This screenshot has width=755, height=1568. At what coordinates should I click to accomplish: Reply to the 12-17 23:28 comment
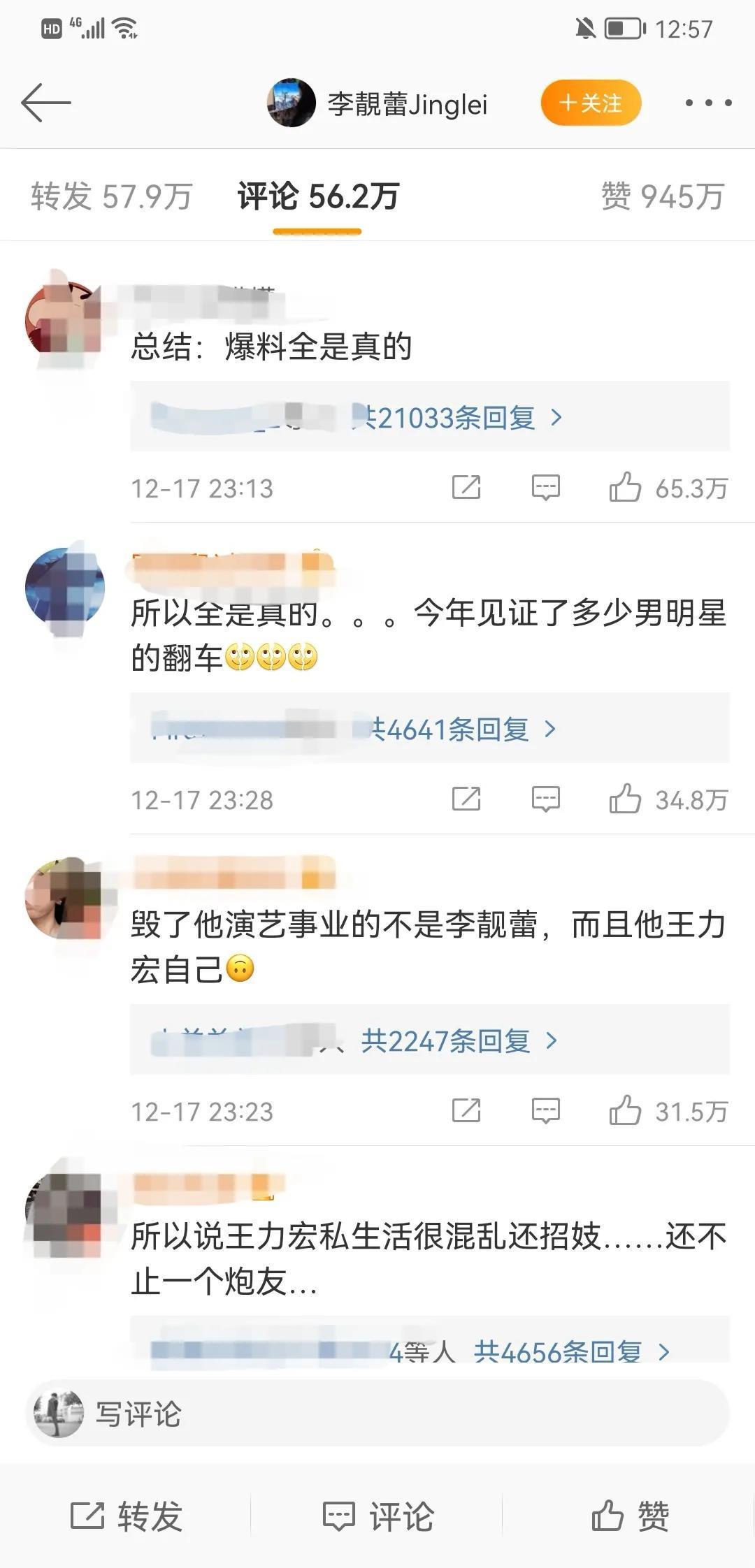[545, 799]
